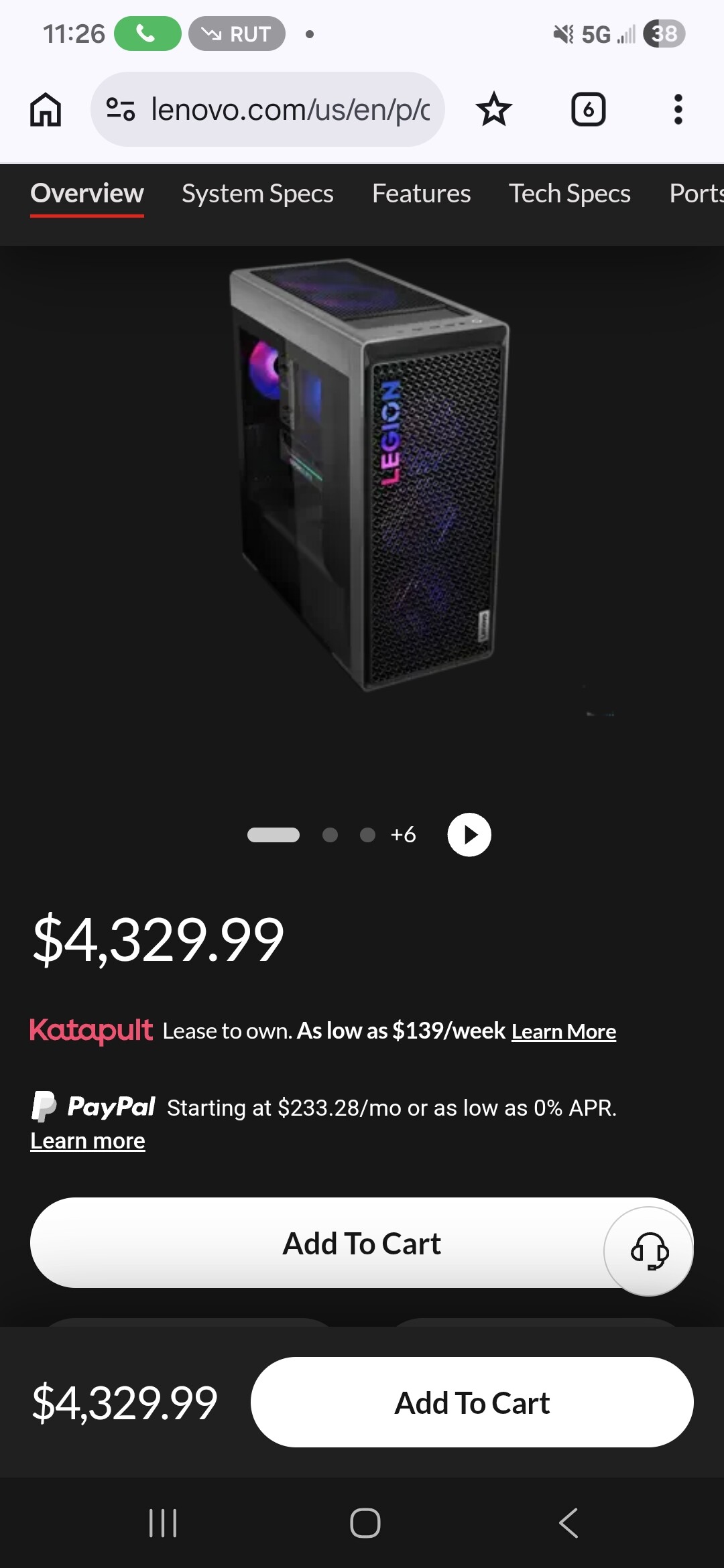
Task: Show recent apps
Action: coord(163,1523)
